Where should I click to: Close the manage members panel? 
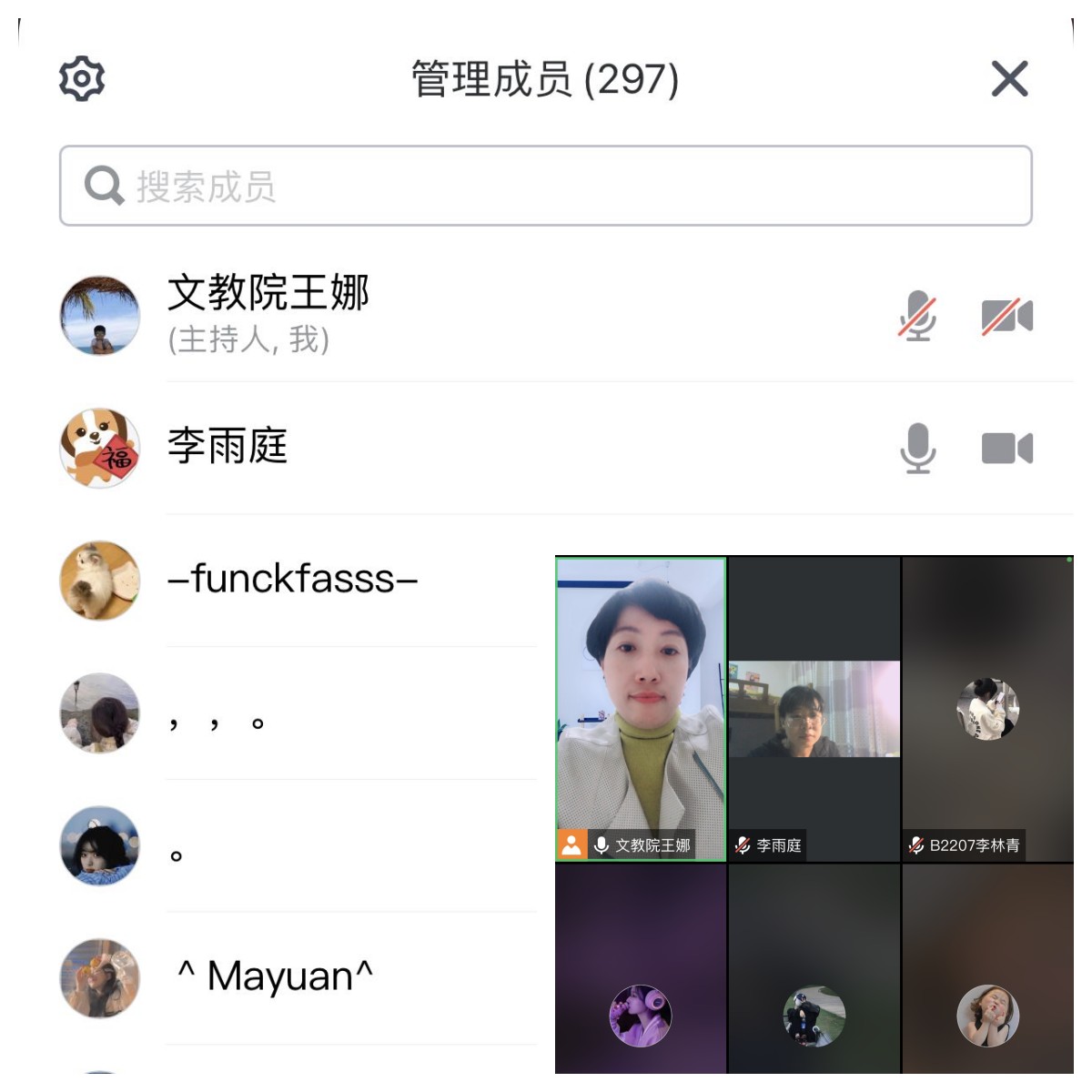(x=1009, y=79)
